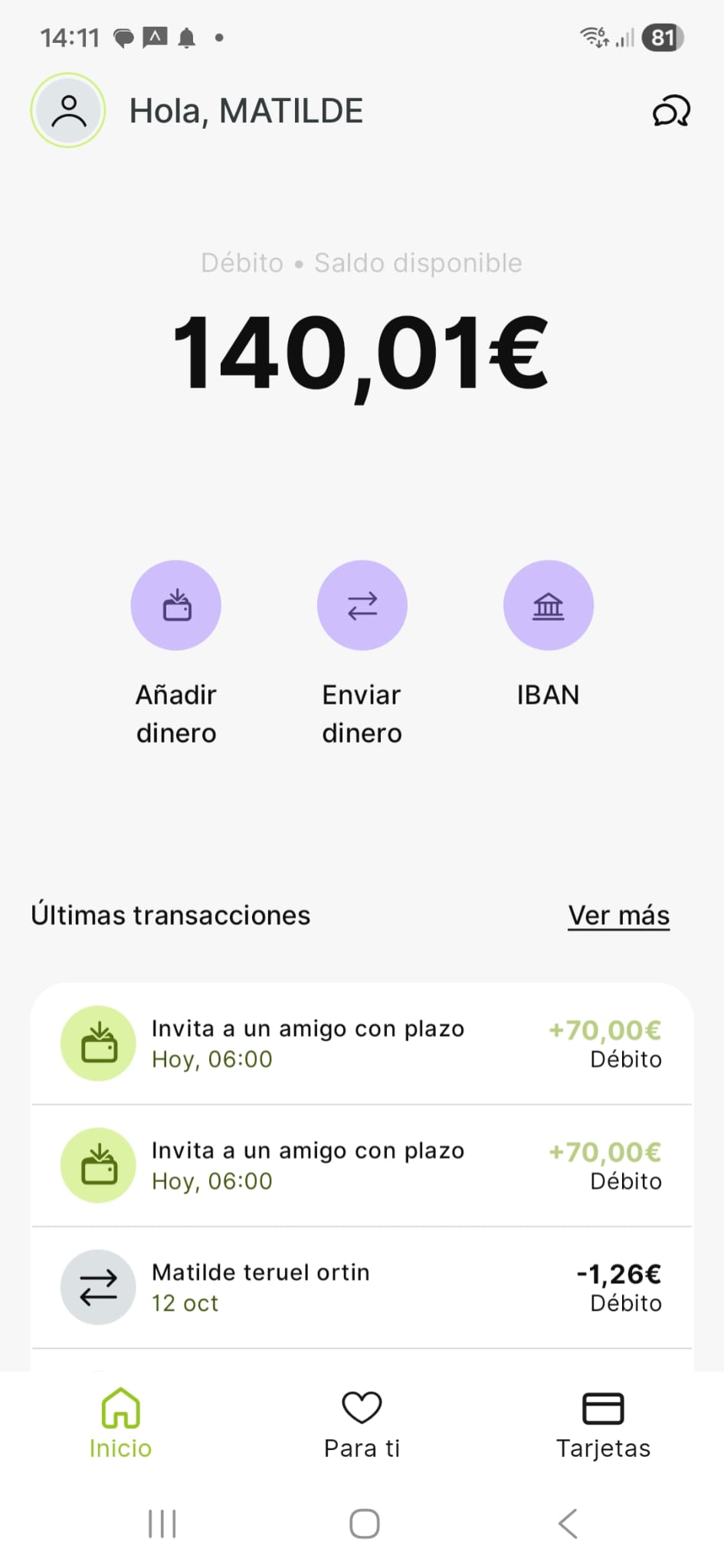This screenshot has width=724, height=1568.
Task: Open the support chat icon
Action: [671, 112]
